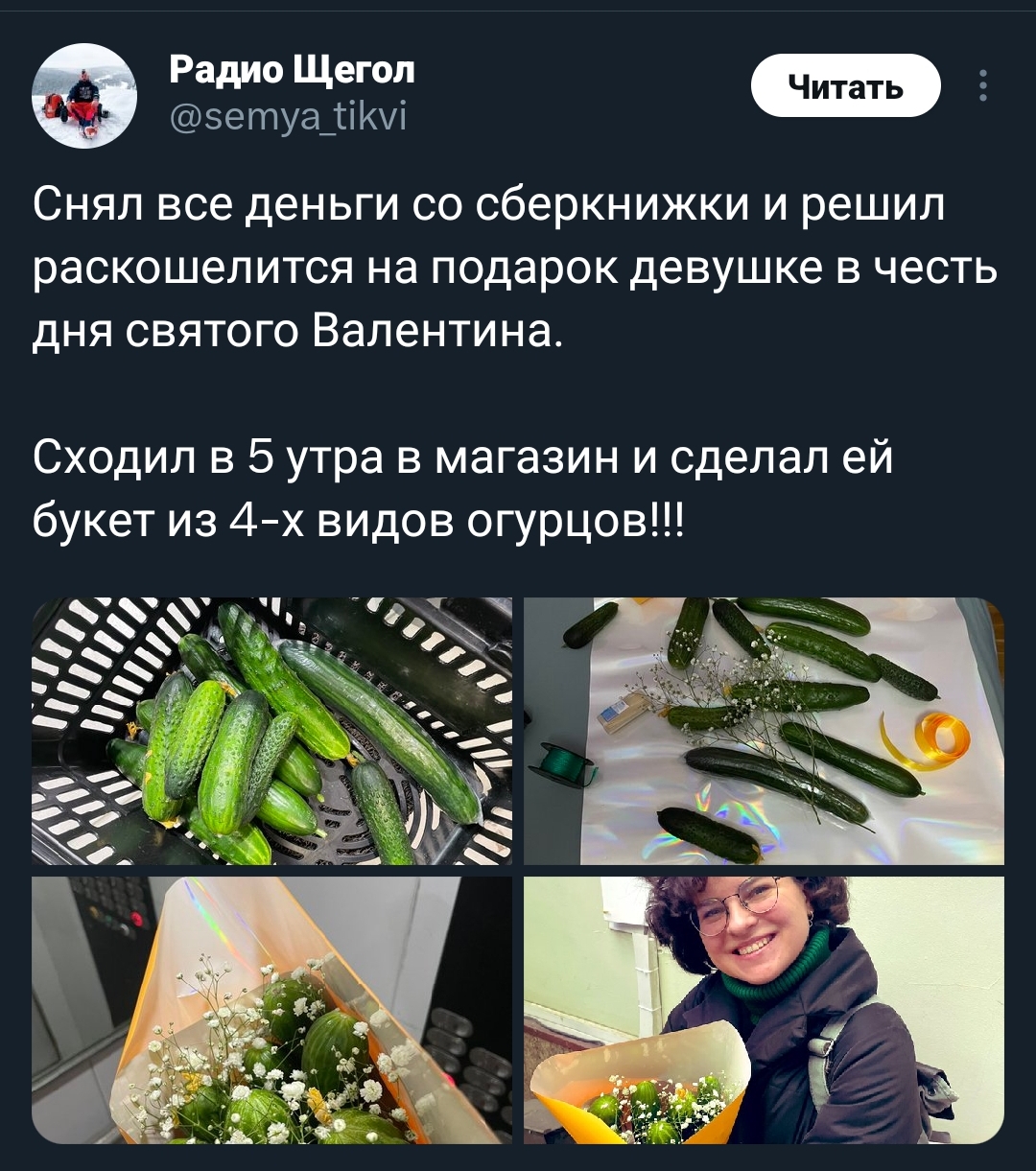The height and width of the screenshot is (1171, 1036).
Task: Expand the photo of wrapped cucumber bouquet
Action: tap(272, 1010)
